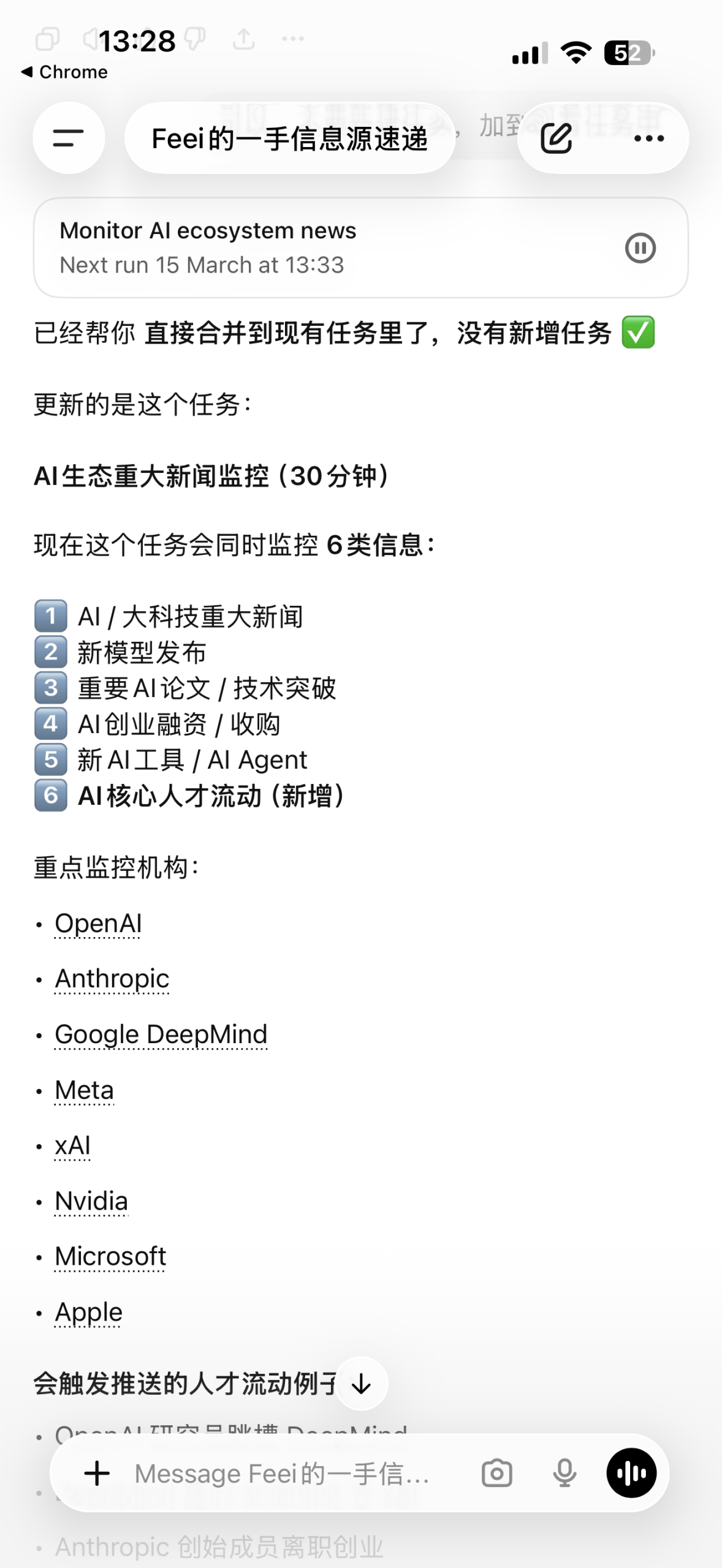
Task: Open the Monitor AI ecosystem news card
Action: tap(306, 248)
